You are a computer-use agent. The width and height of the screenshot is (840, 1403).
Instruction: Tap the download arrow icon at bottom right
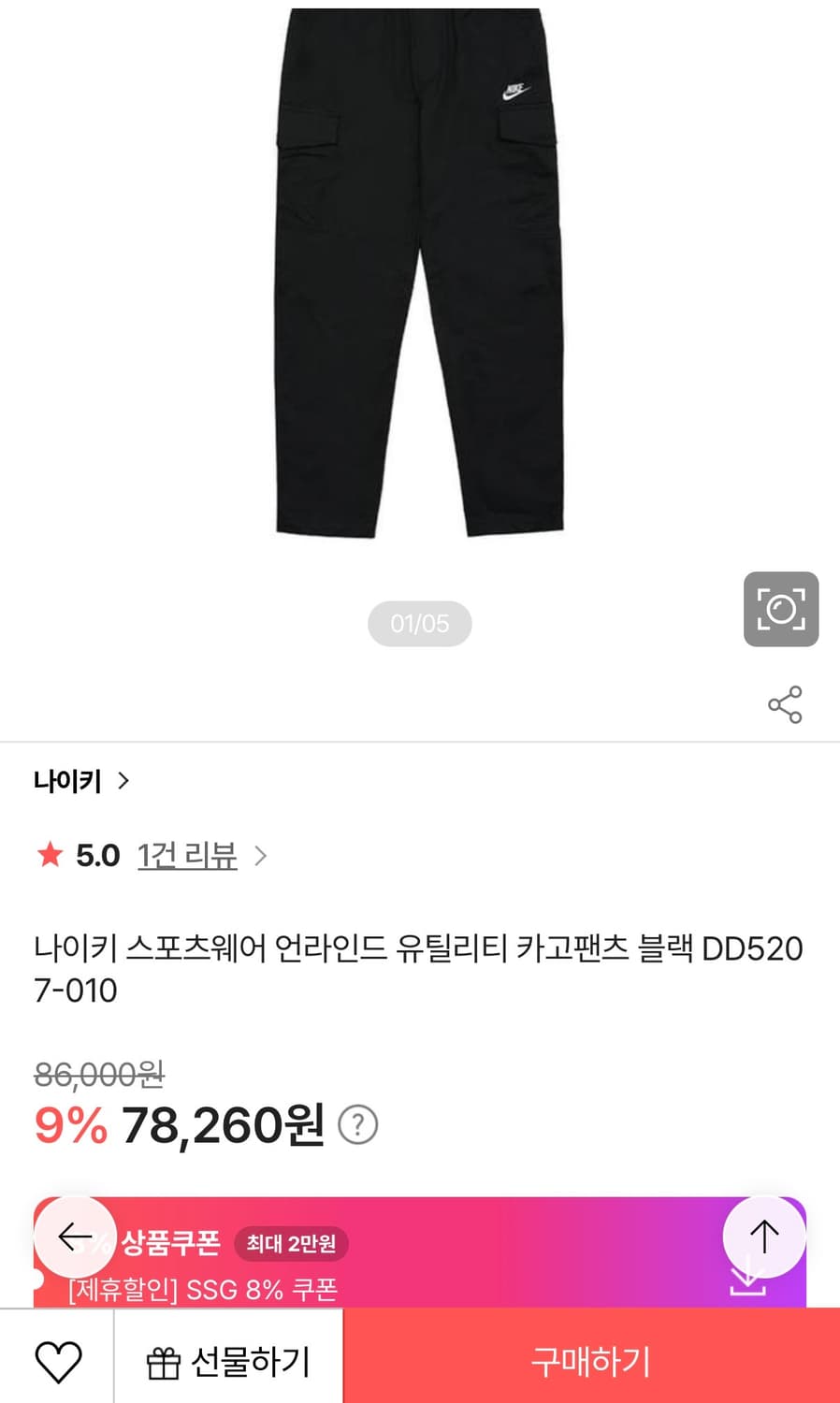(748, 1281)
